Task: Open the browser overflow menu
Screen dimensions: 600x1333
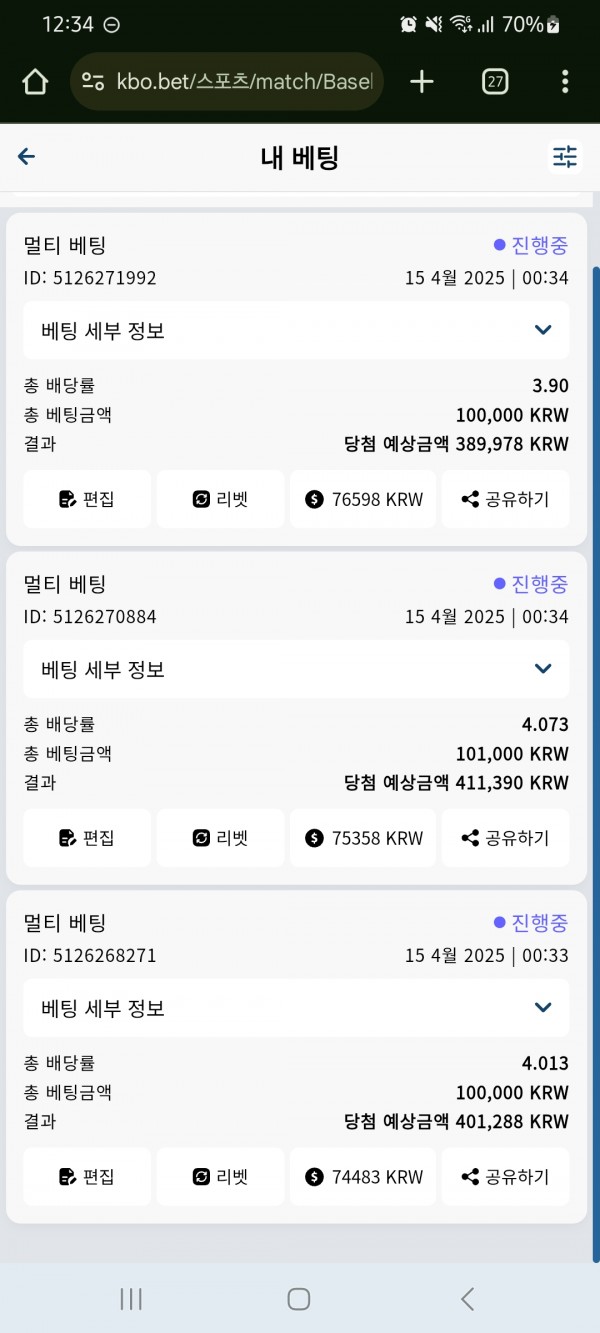Action: pyautogui.click(x=565, y=82)
